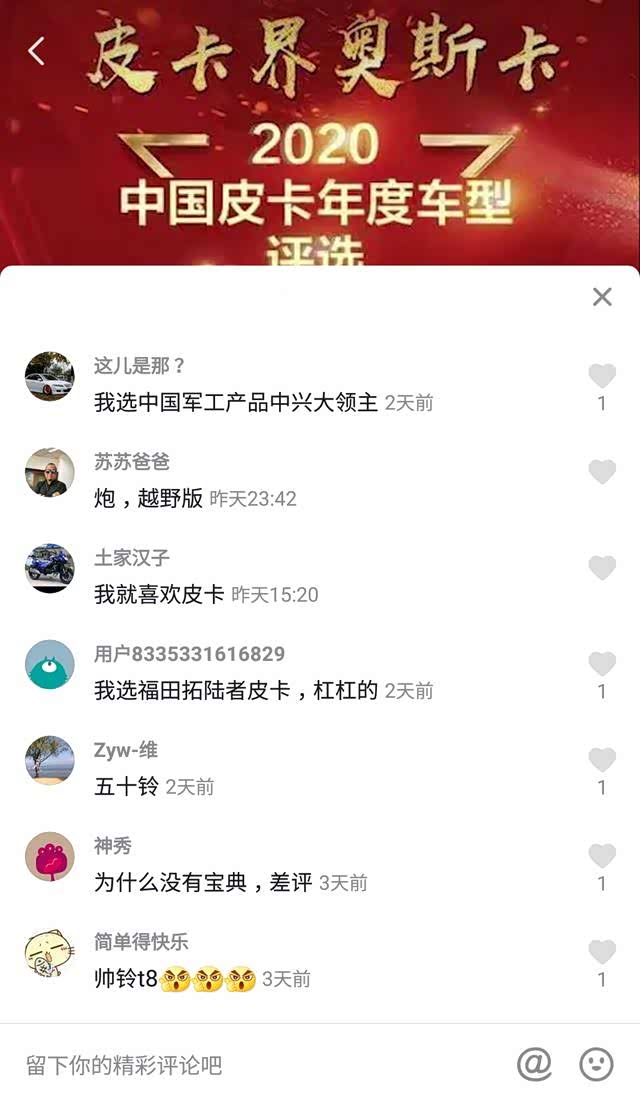Open avatar of 用户8335331616829
This screenshot has height=1105, width=640.
tap(50, 665)
